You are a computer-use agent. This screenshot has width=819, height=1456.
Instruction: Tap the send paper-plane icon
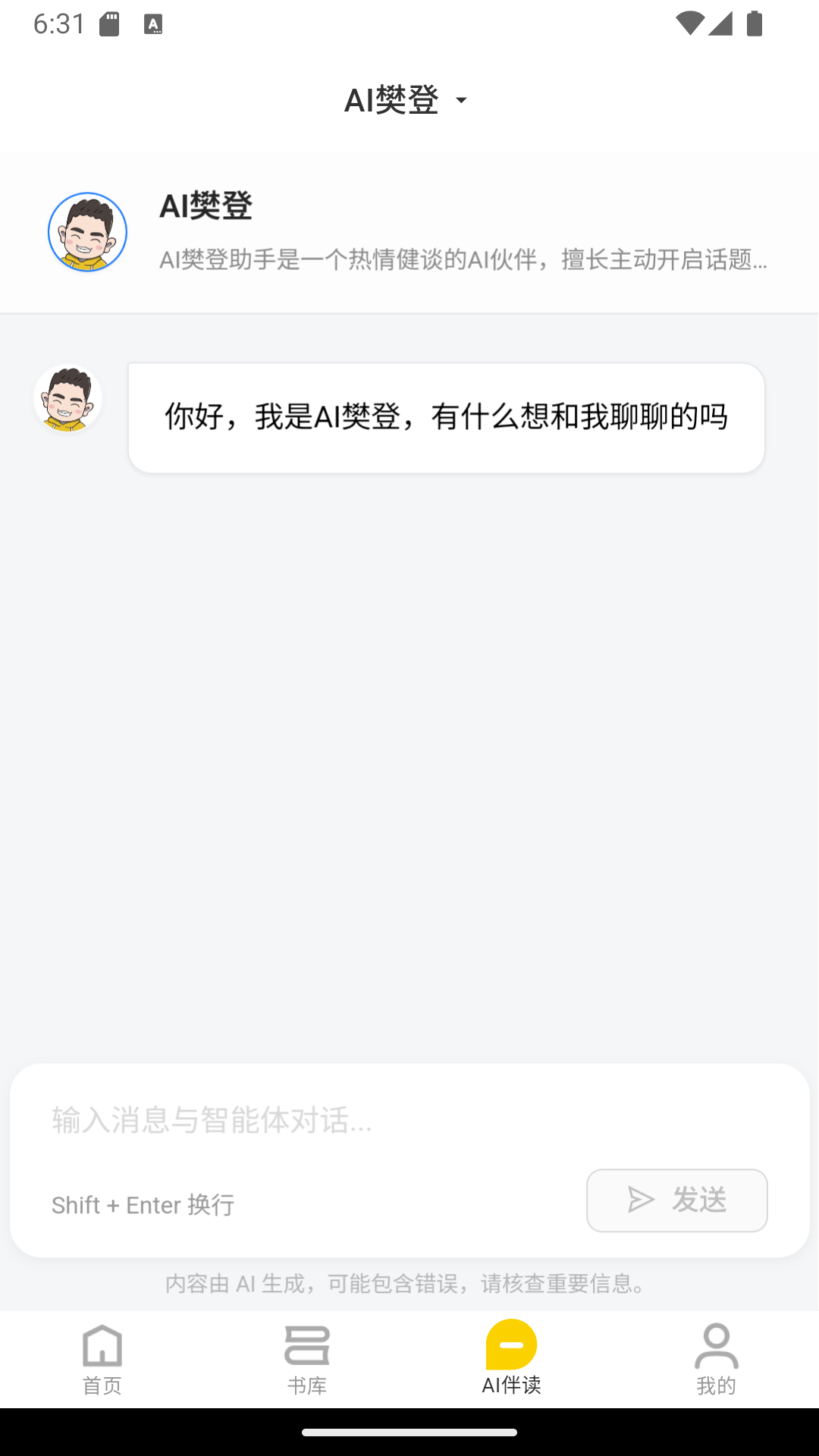(x=641, y=1200)
